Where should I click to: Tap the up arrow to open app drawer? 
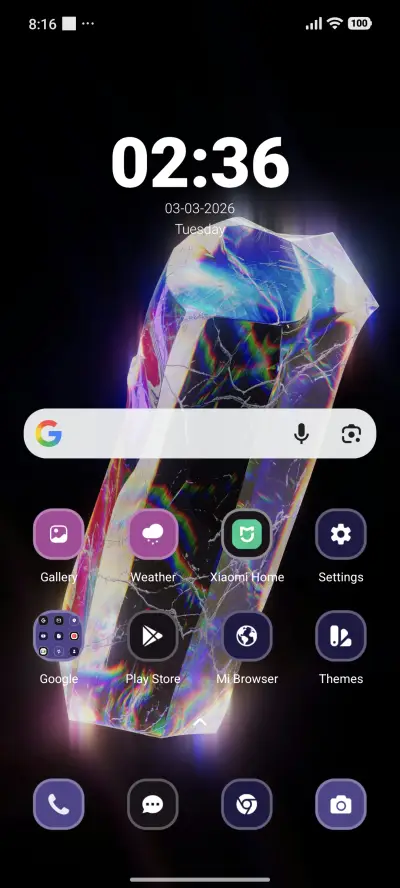click(x=200, y=722)
